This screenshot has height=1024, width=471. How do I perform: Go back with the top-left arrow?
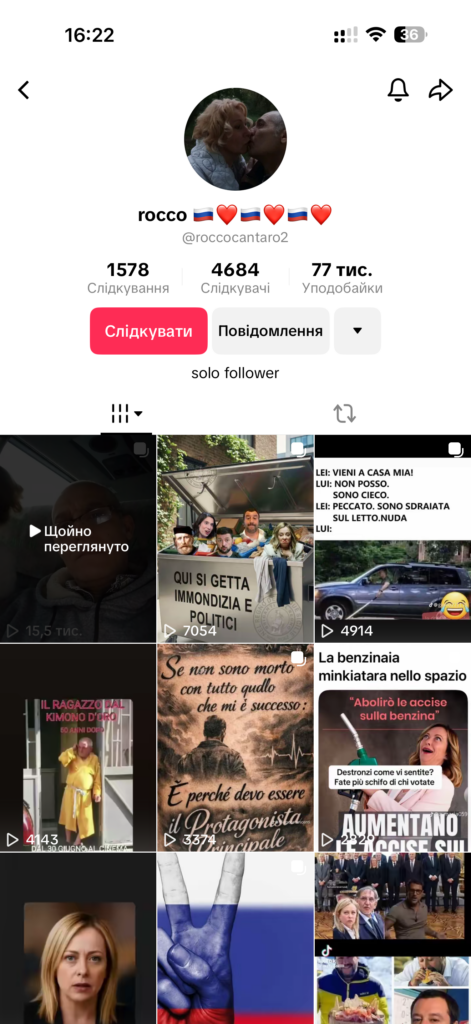click(24, 90)
